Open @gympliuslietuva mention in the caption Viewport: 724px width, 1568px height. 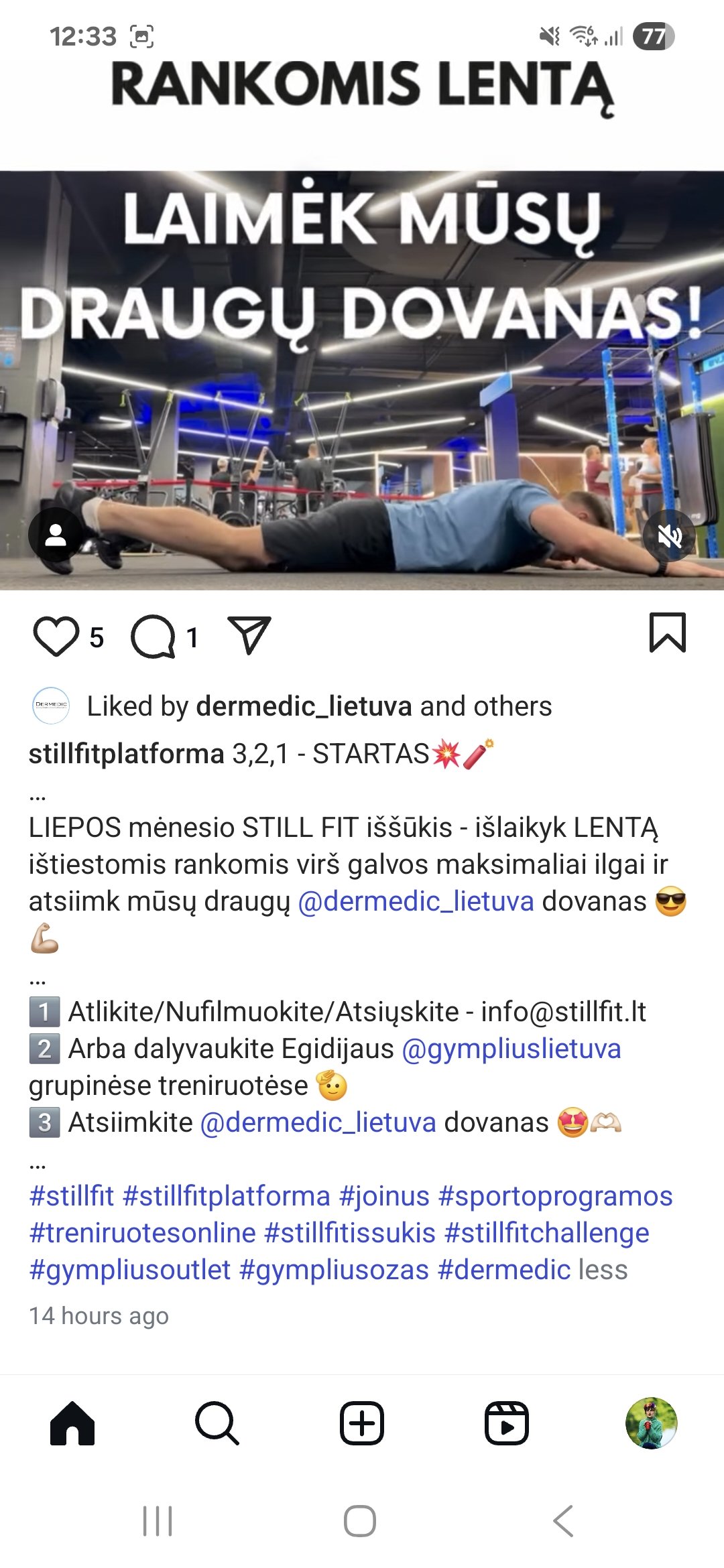[x=511, y=1049]
